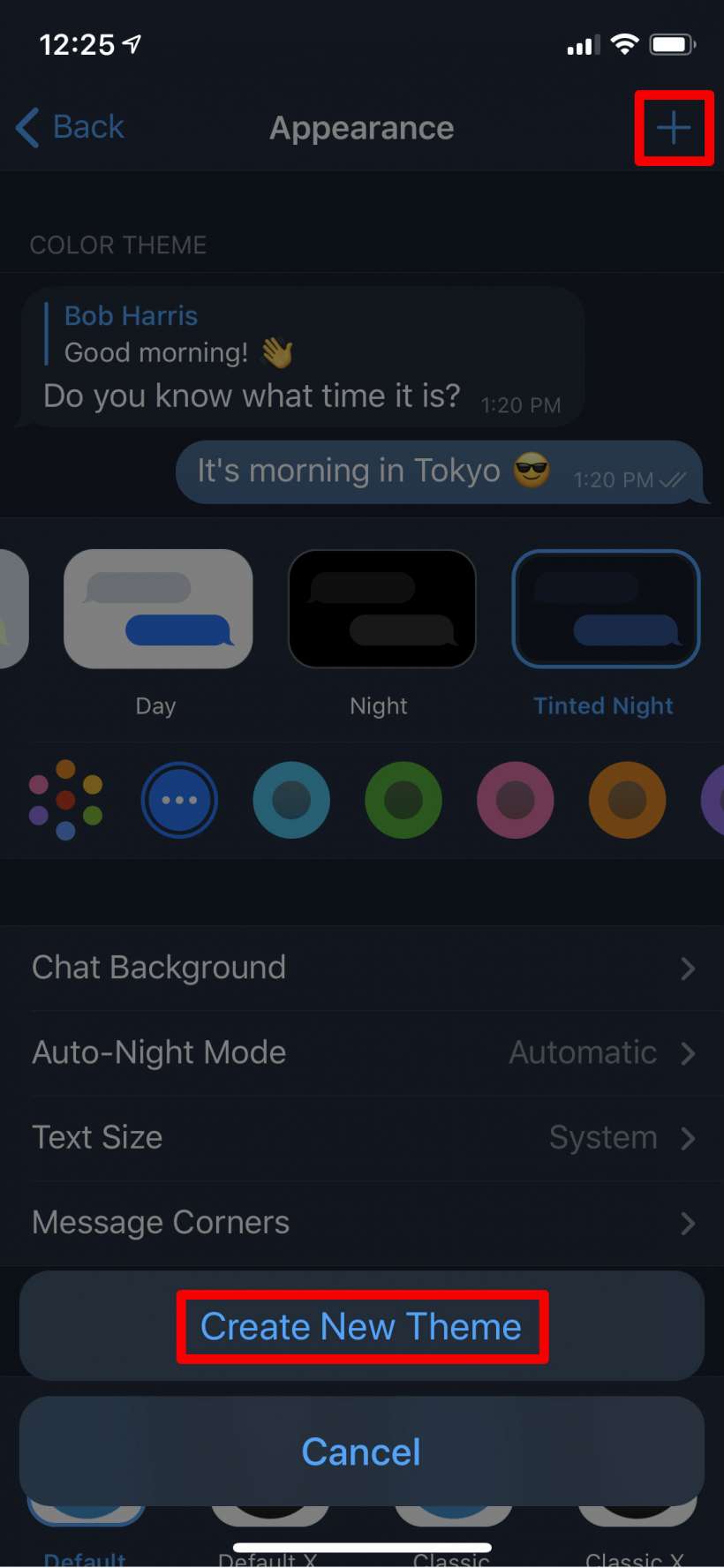Tap Create New Theme
Image resolution: width=724 pixels, height=1568 pixels.
pyautogui.click(x=361, y=1326)
